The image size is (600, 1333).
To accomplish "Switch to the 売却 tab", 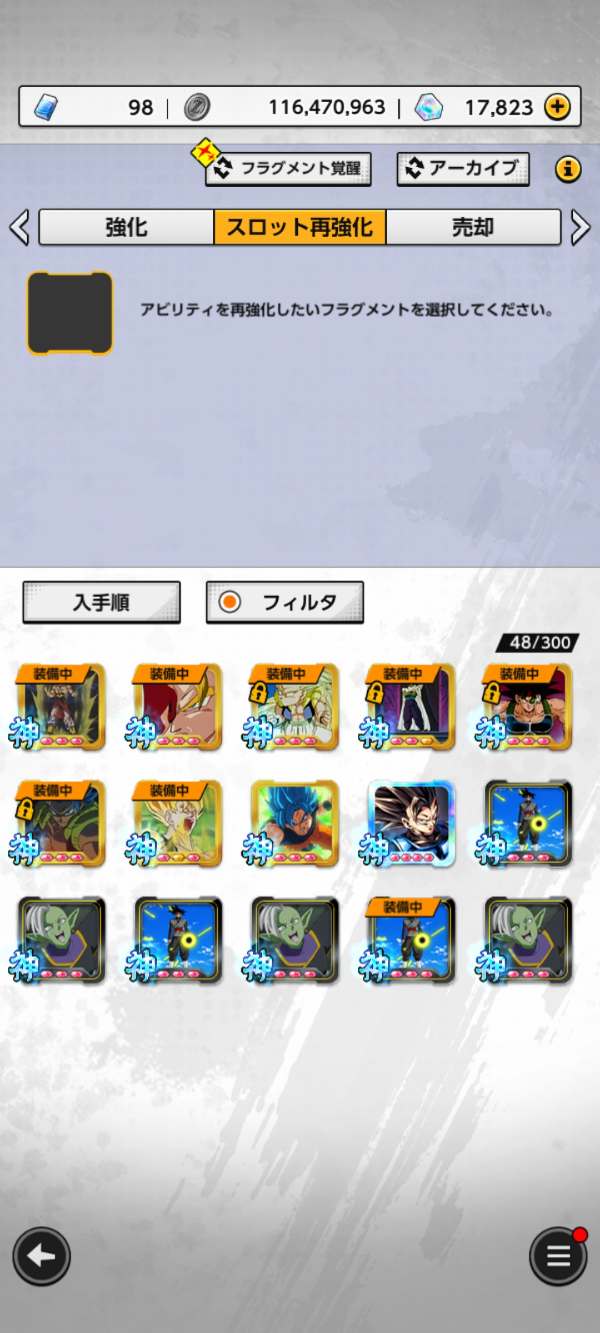I will pos(473,227).
